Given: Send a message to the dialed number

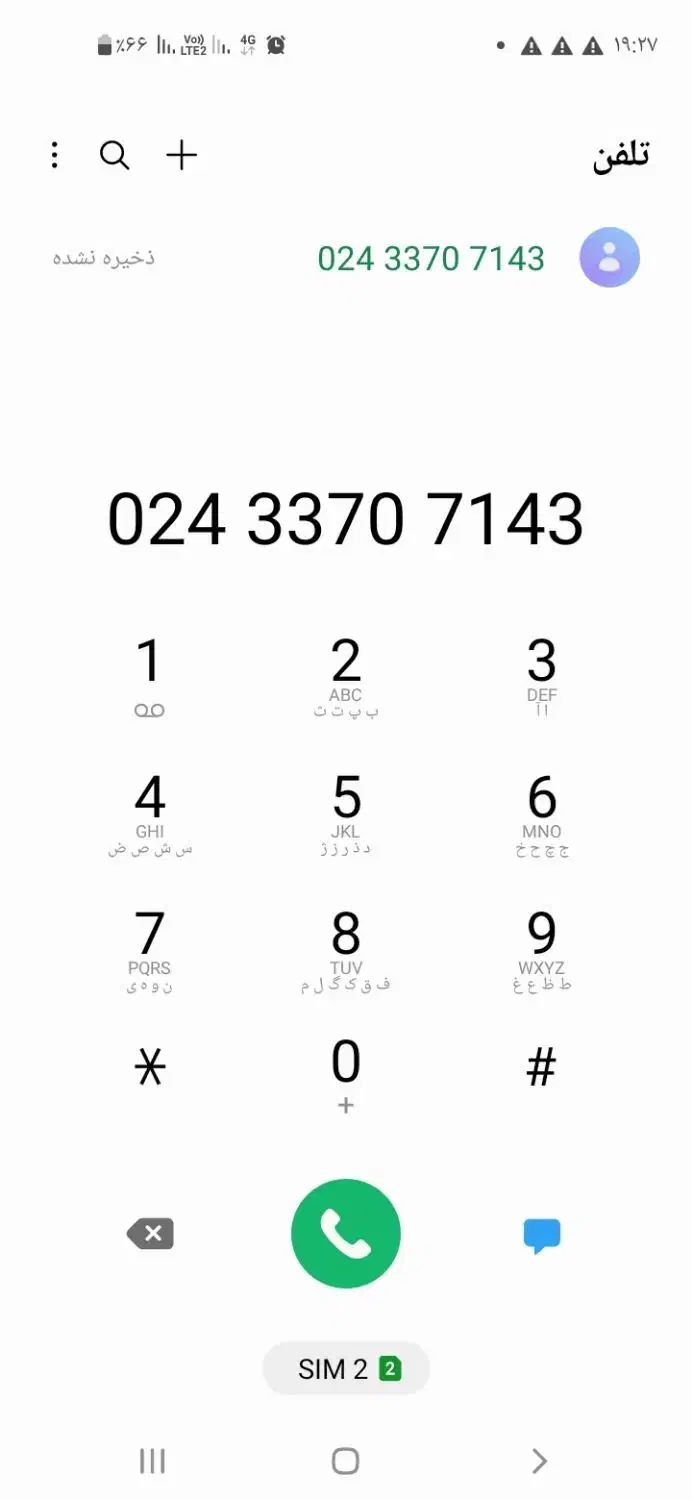Looking at the screenshot, I should click(x=541, y=1236).
